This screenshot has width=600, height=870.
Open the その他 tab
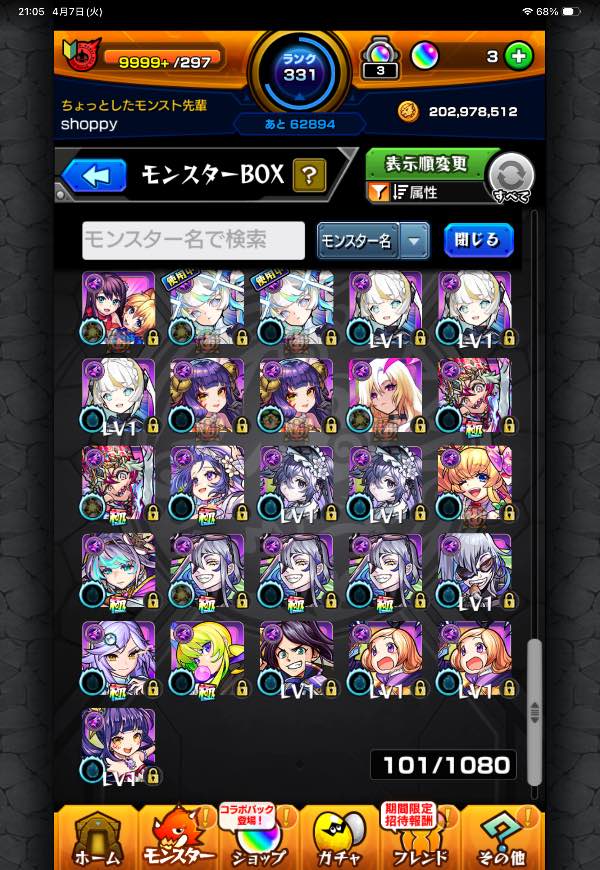(x=502, y=838)
